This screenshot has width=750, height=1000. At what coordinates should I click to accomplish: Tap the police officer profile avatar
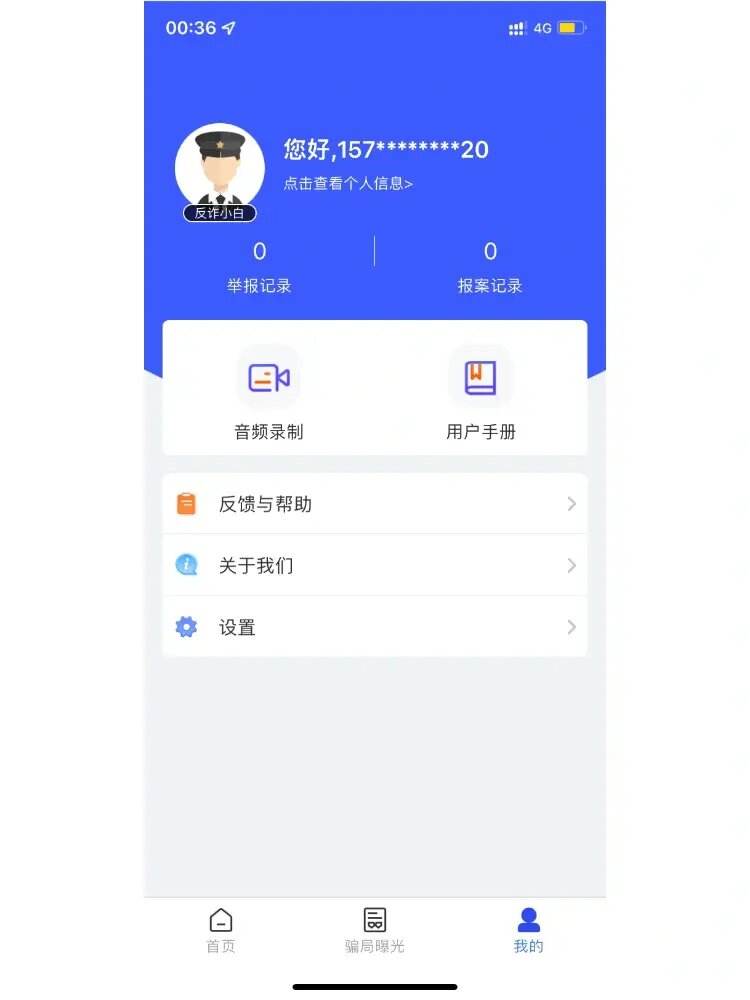220,167
